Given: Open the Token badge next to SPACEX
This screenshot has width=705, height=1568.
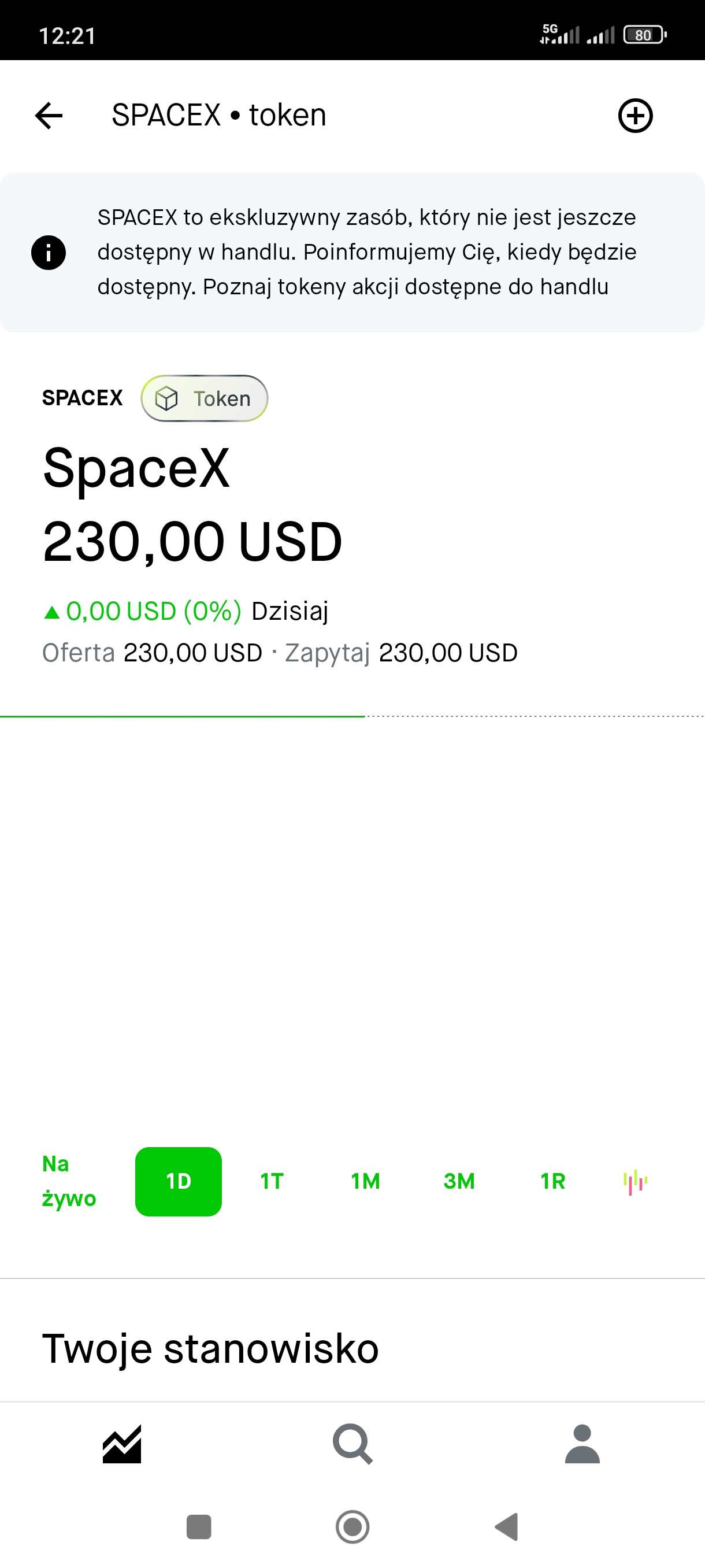Looking at the screenshot, I should pyautogui.click(x=205, y=399).
